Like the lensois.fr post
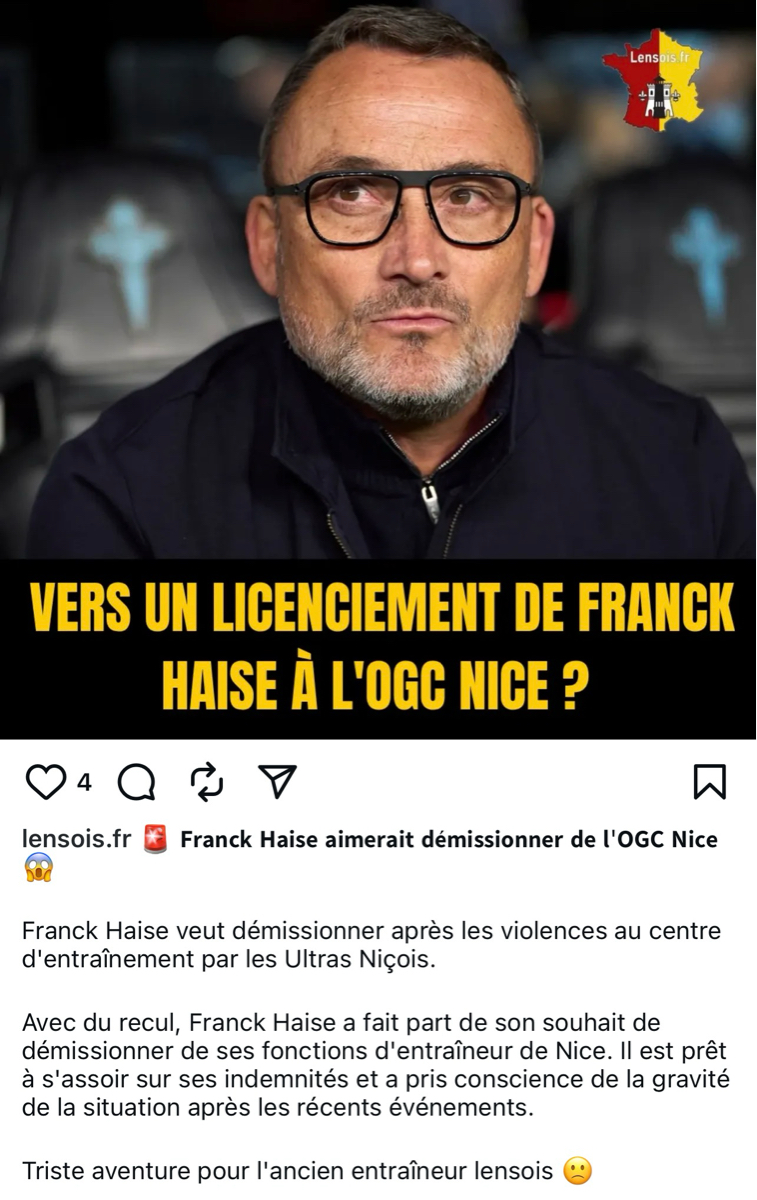Viewport: 757px width, 1200px height. 45,783
